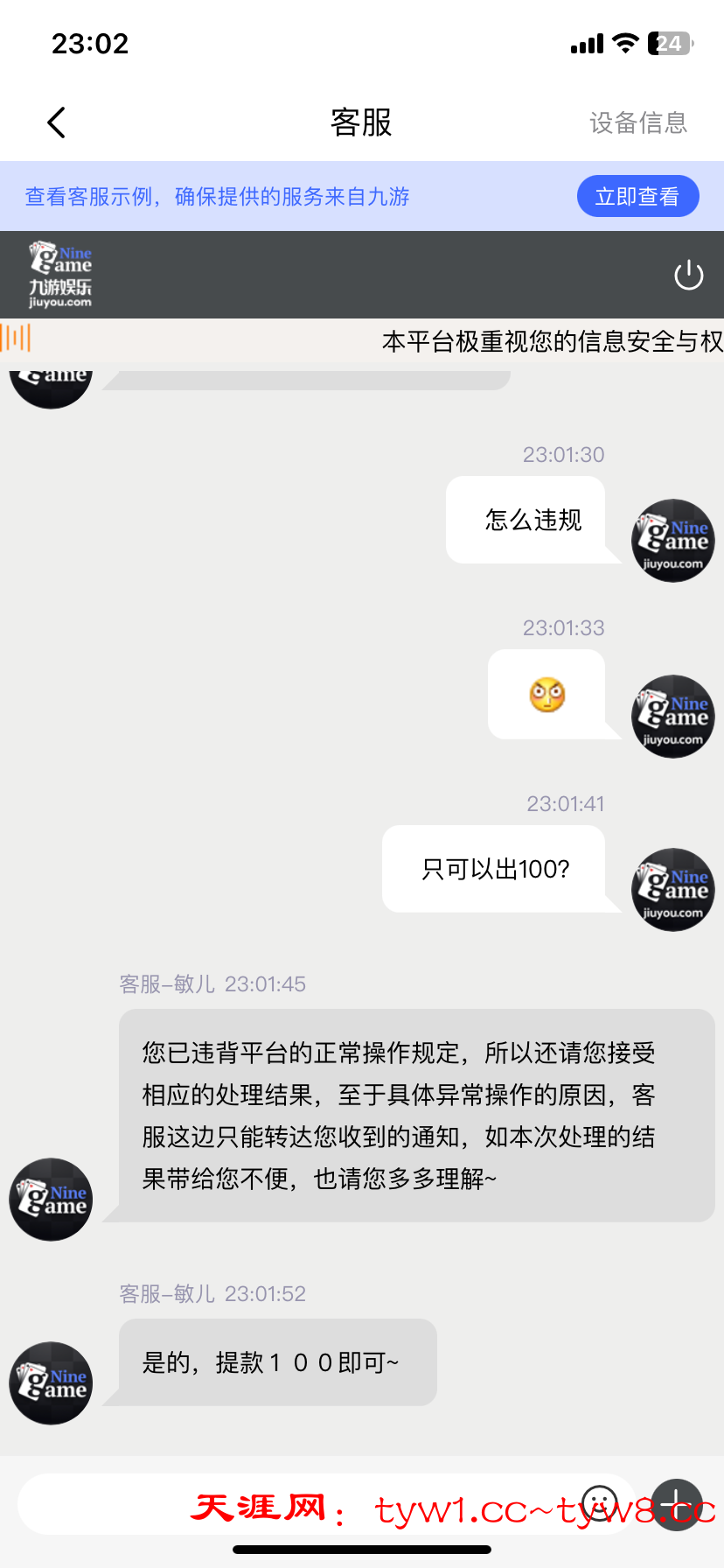Open the emoji picker
Screen dimensions: 724x1568
[x=600, y=1504]
